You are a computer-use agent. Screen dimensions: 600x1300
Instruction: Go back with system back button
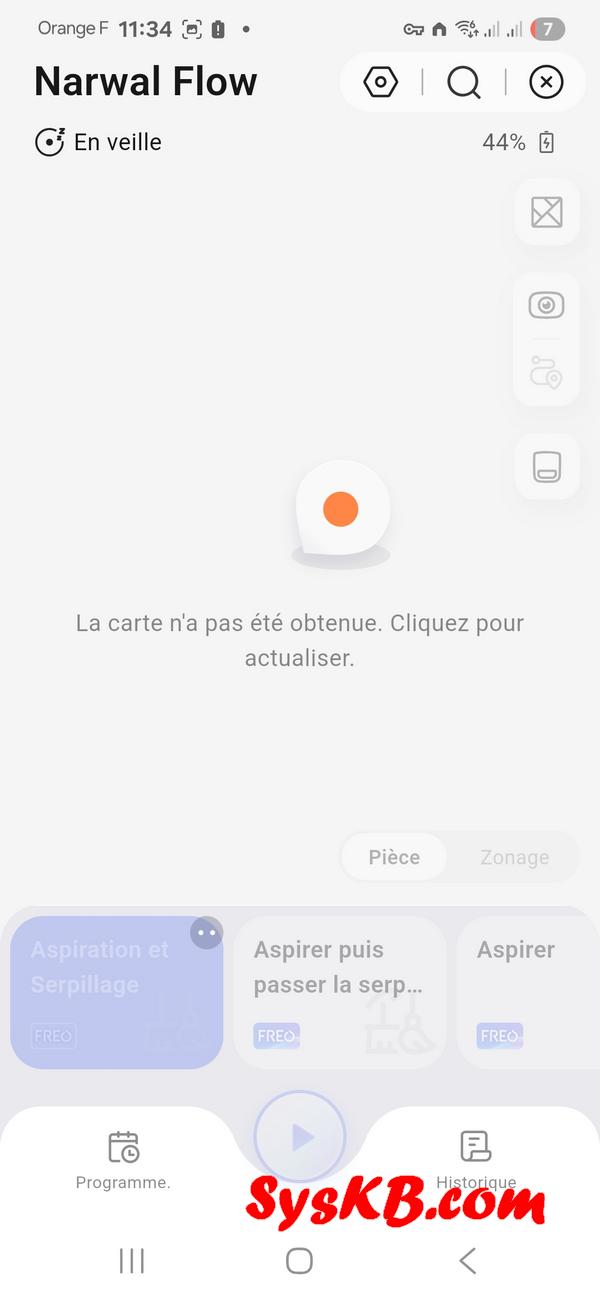click(467, 1260)
